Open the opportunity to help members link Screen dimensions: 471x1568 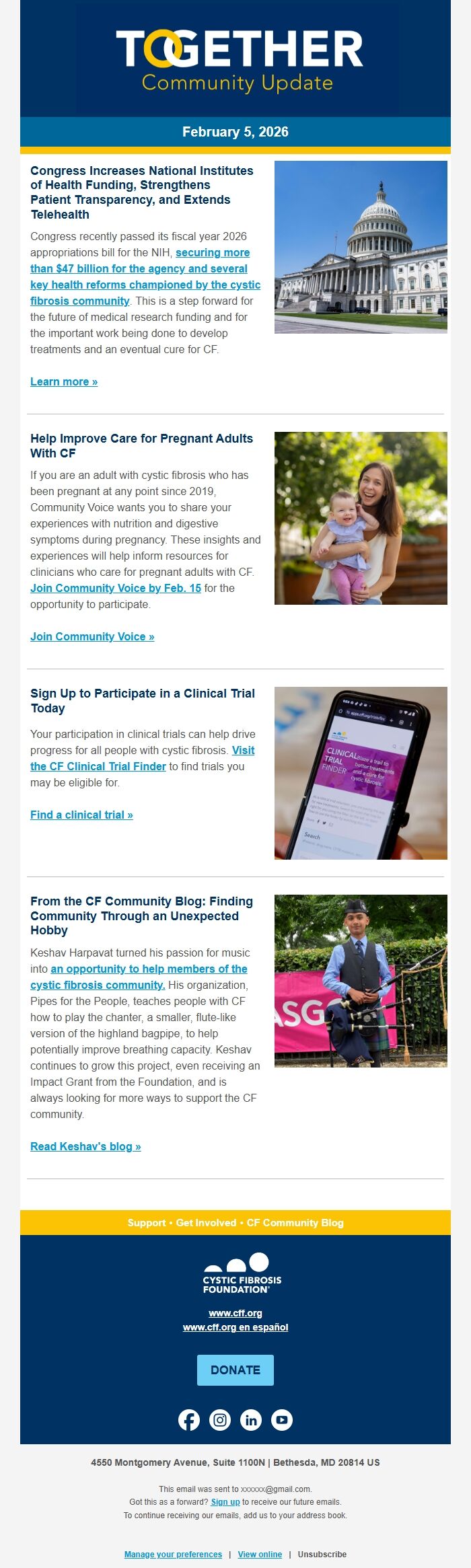click(149, 969)
